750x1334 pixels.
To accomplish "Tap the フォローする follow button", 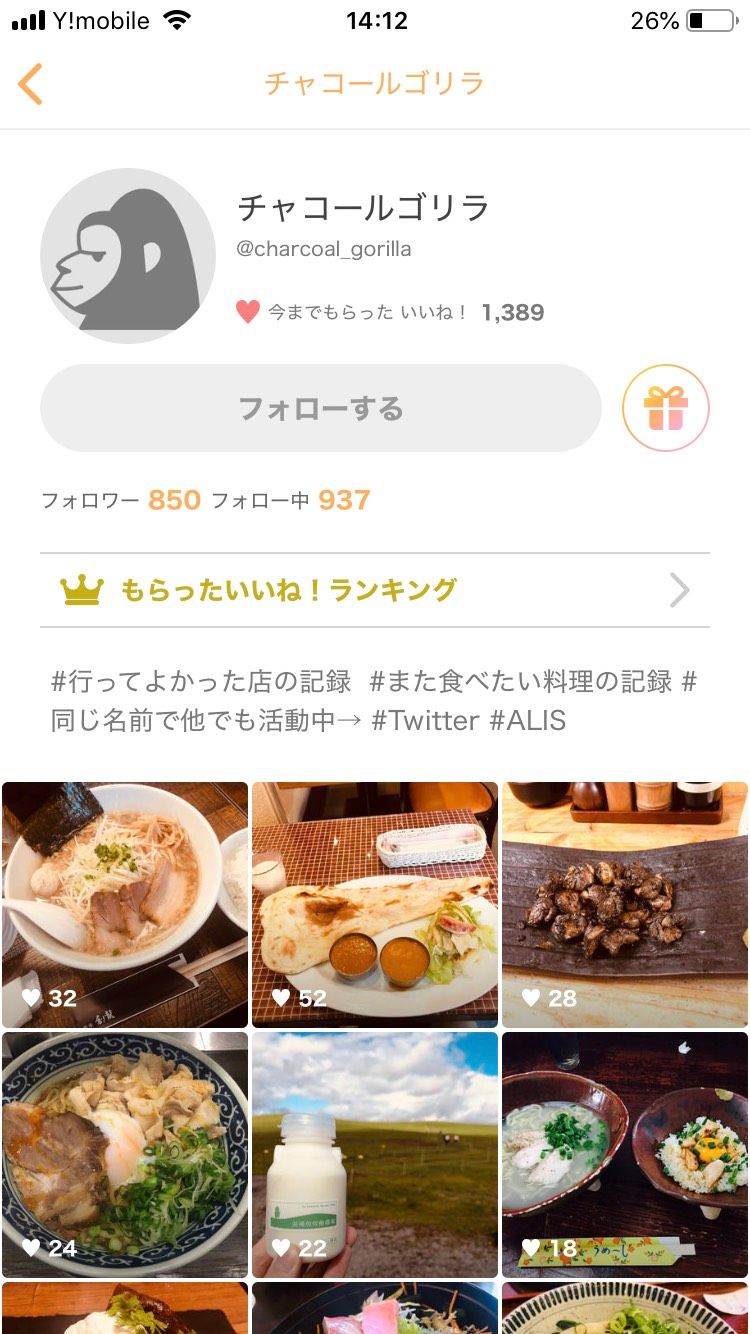I will coord(320,408).
